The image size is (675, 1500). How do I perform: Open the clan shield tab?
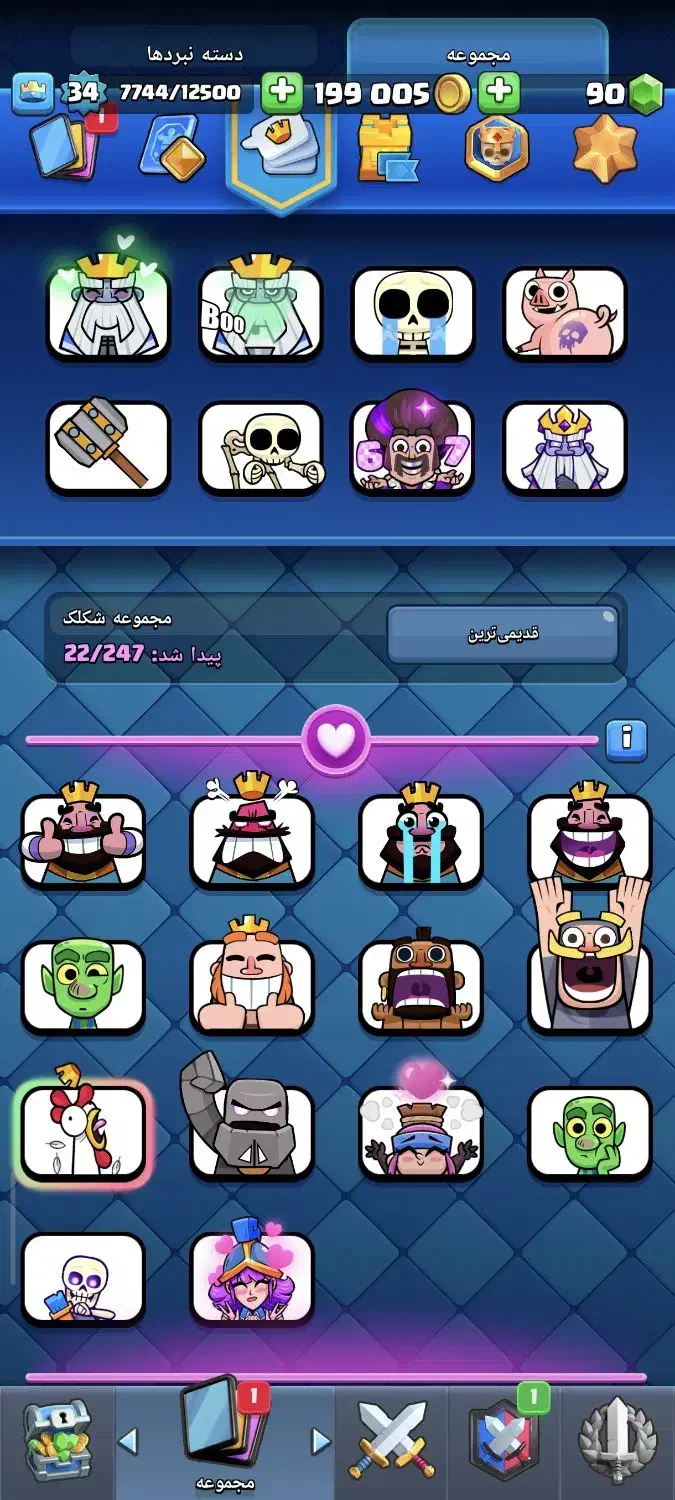coord(504,1441)
